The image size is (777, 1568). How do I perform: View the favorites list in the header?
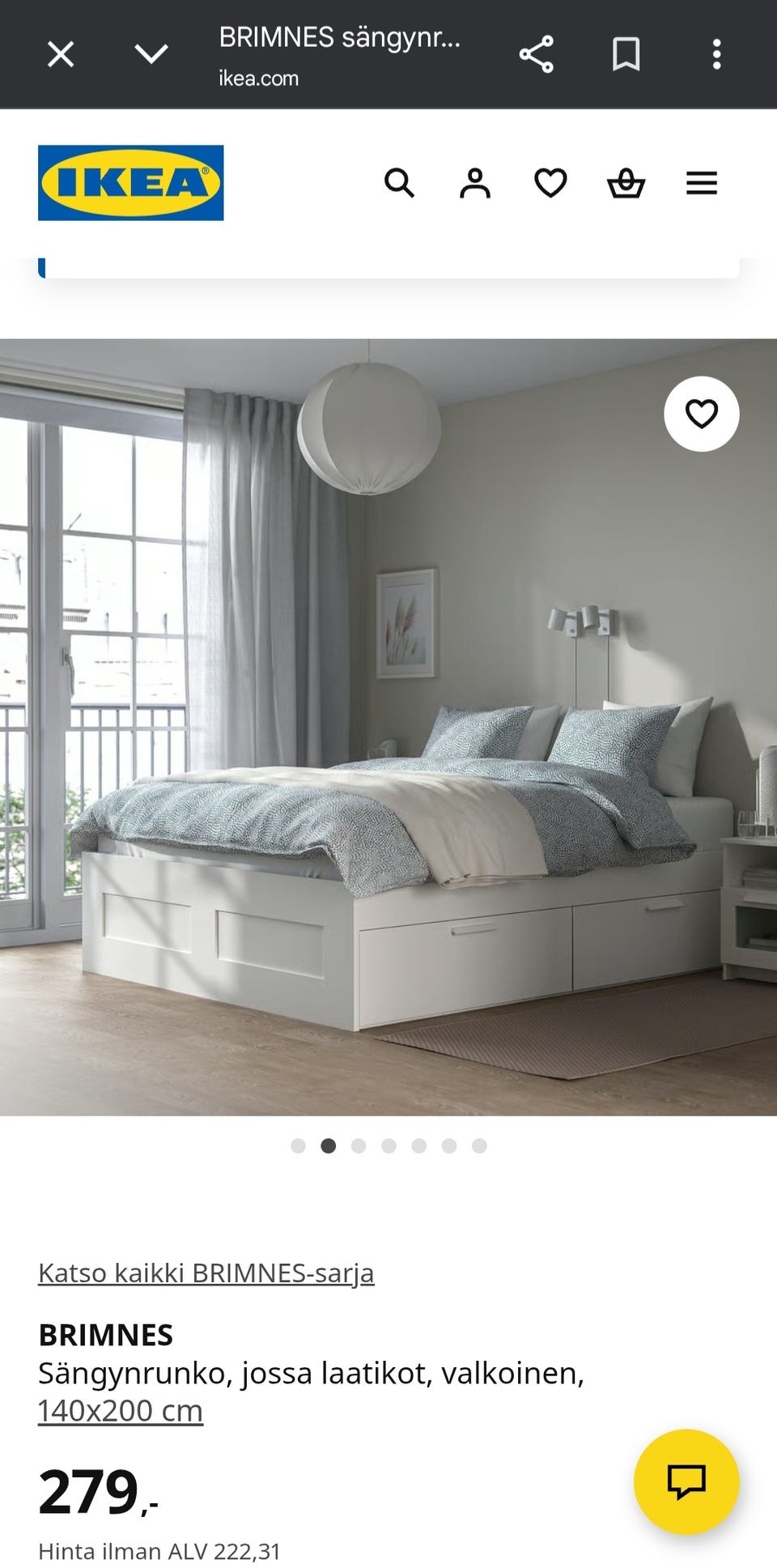pos(550,183)
